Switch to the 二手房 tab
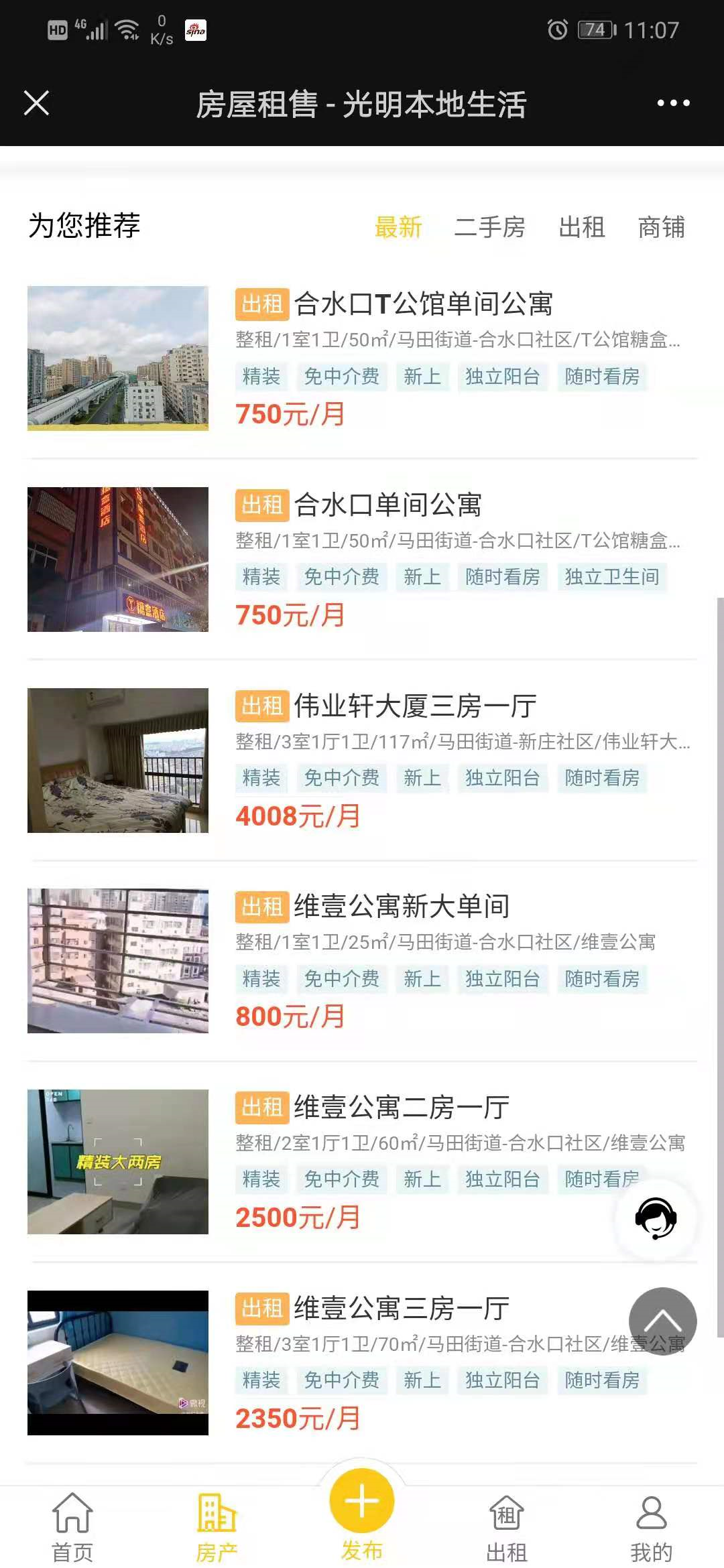724x1568 pixels. pyautogui.click(x=490, y=227)
